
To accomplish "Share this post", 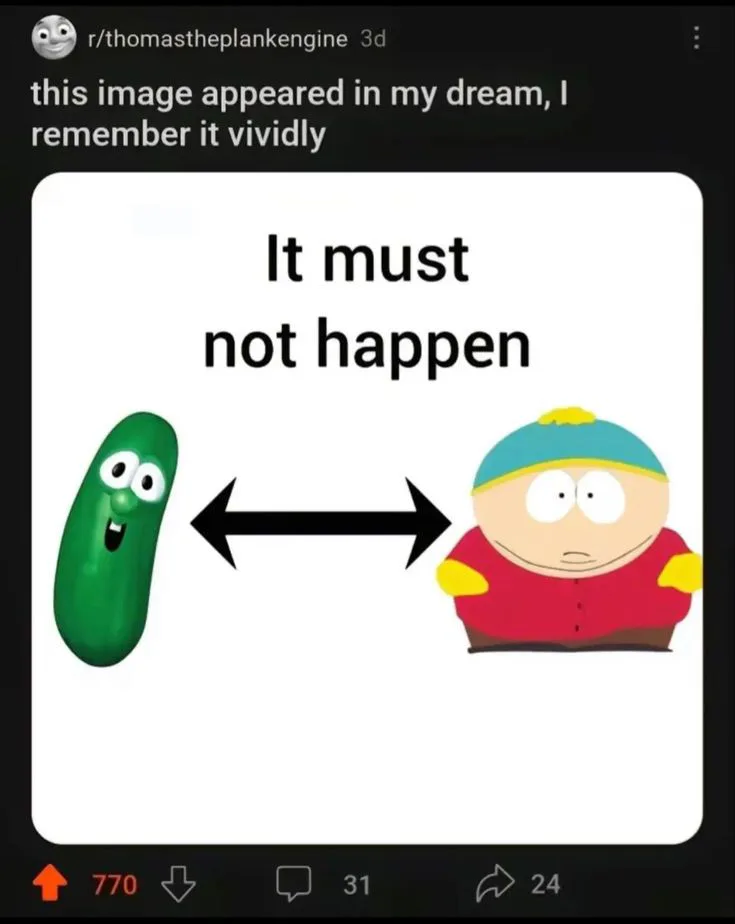I will pyautogui.click(x=520, y=884).
